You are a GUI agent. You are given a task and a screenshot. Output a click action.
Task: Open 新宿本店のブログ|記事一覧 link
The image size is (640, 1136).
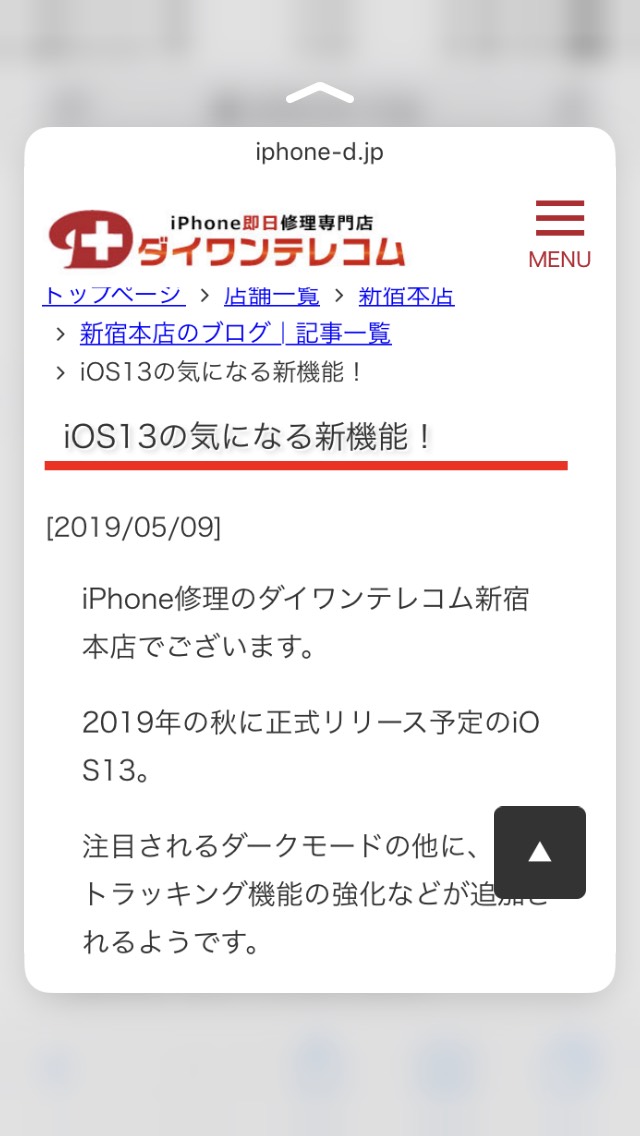236,333
